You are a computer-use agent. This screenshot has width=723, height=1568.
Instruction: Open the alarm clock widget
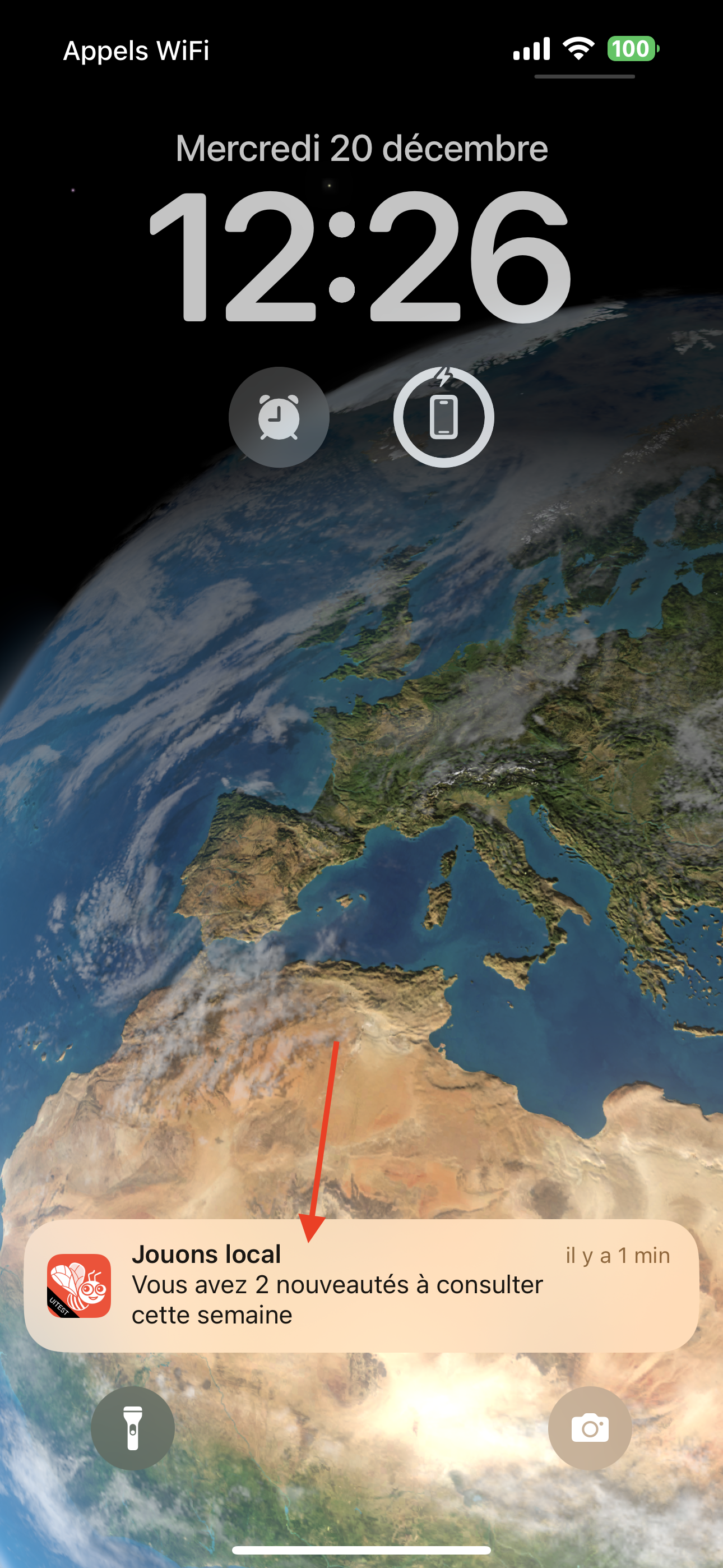click(x=279, y=417)
